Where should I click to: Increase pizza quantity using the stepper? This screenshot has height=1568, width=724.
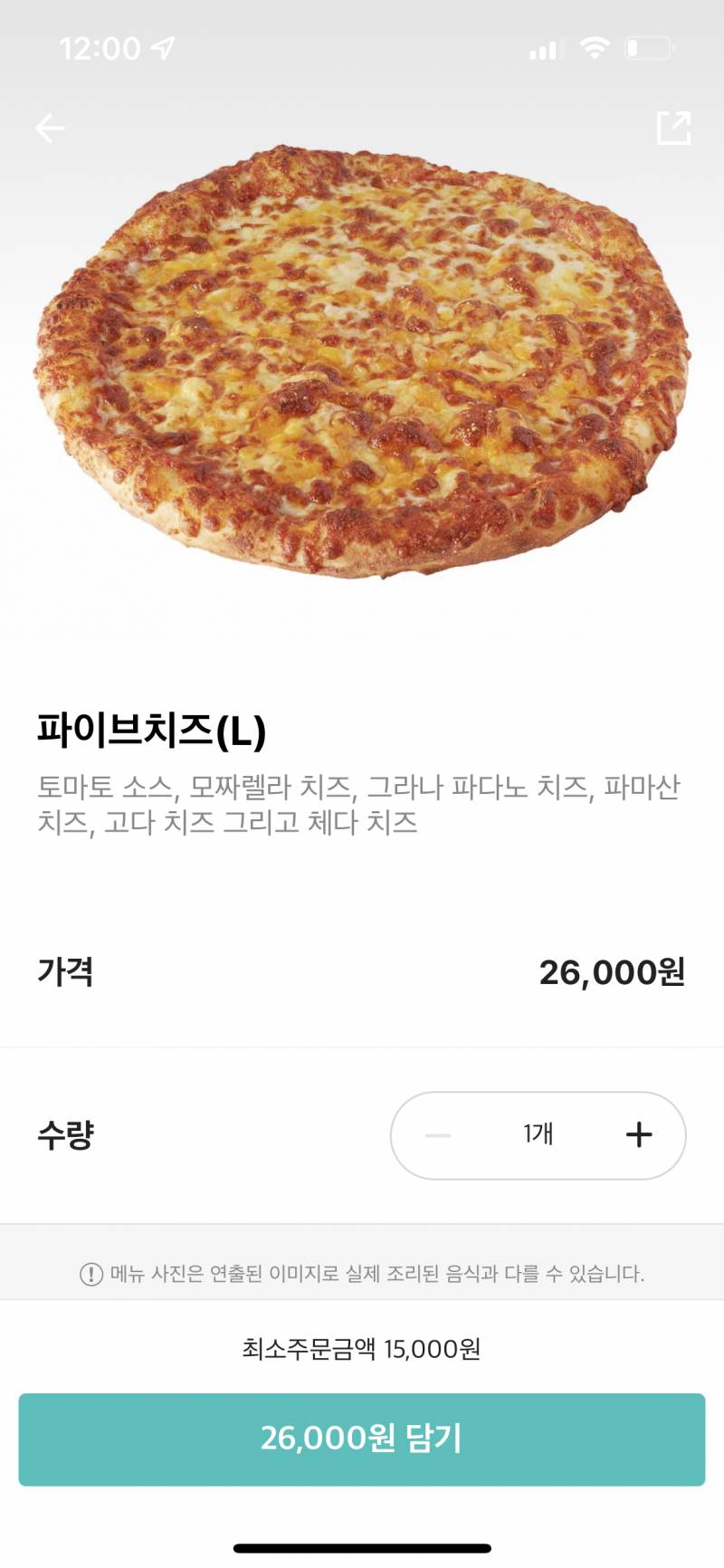click(x=640, y=1134)
